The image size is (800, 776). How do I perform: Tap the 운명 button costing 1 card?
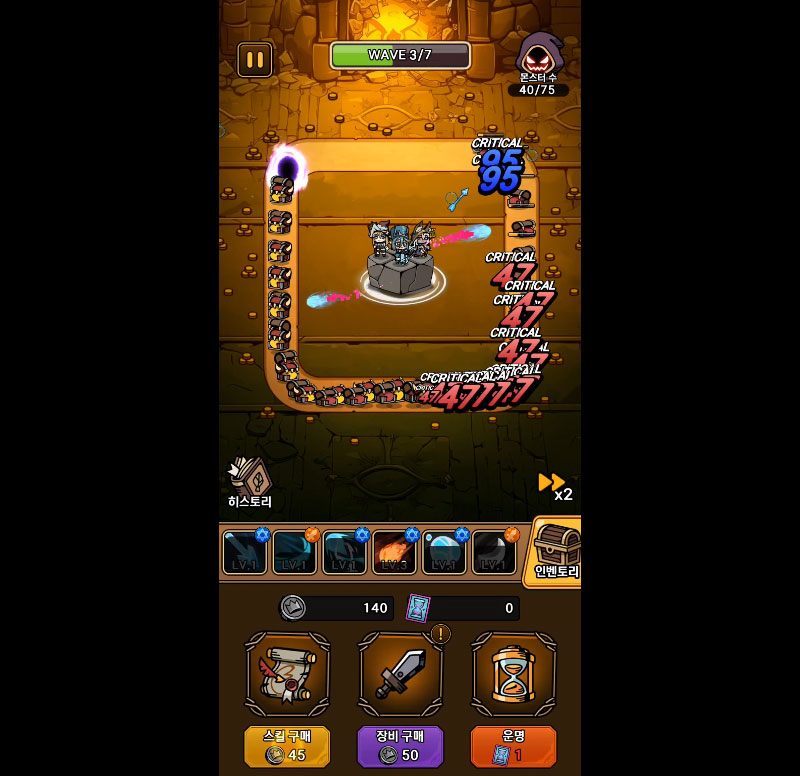coord(513,746)
